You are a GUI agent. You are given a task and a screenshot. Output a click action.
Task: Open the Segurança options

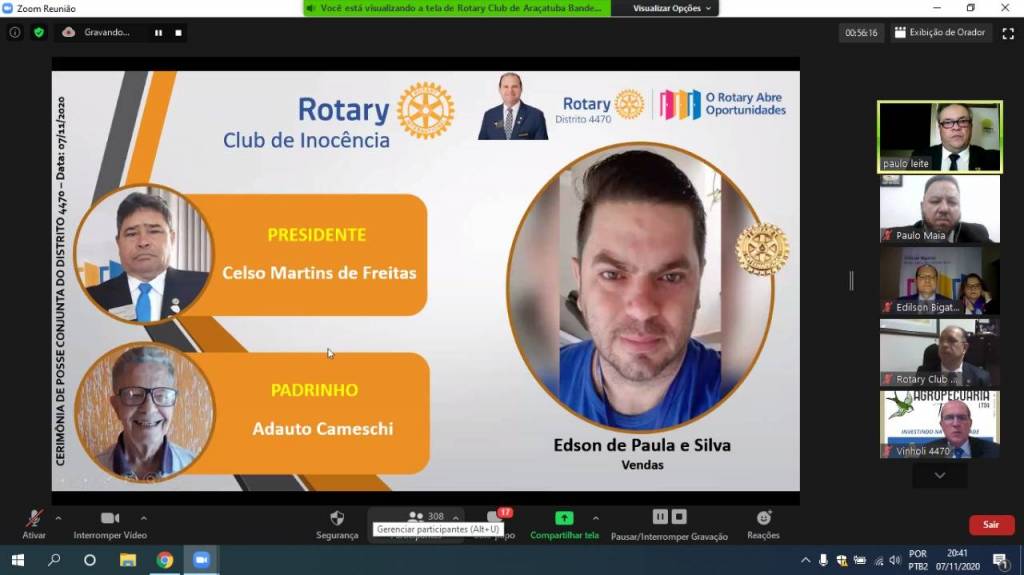click(x=337, y=523)
